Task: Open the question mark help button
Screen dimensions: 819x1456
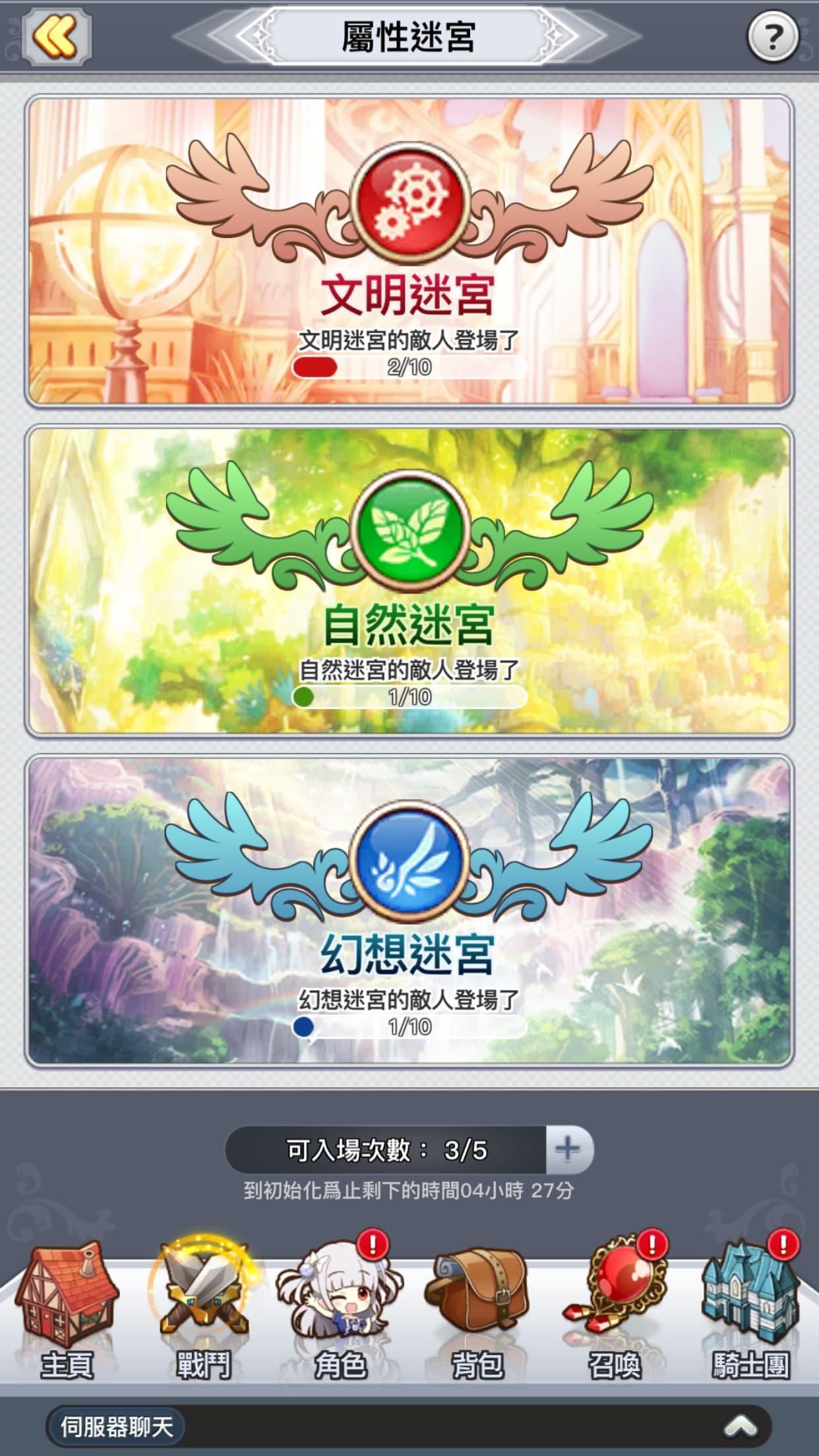Action: (773, 36)
